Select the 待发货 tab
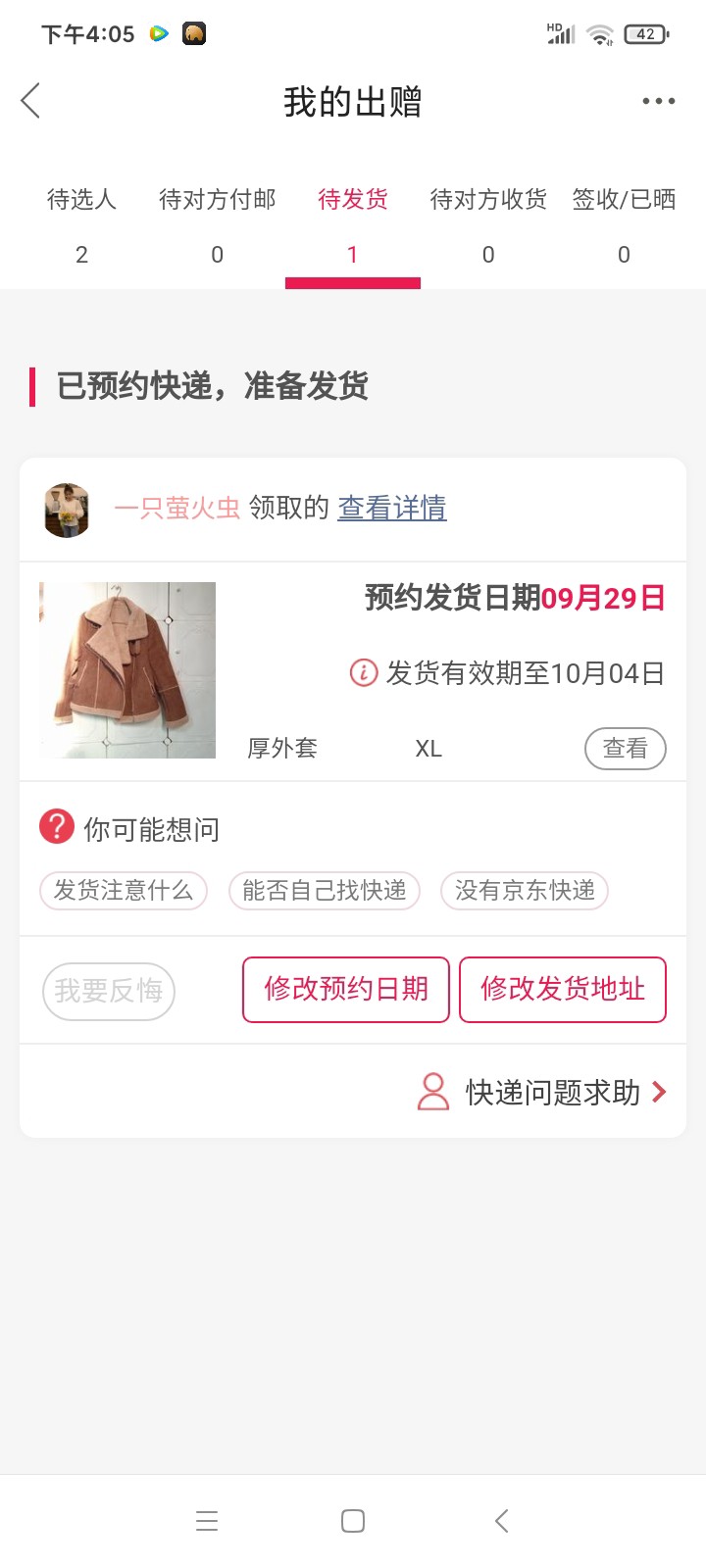The image size is (706, 1568). tap(352, 223)
